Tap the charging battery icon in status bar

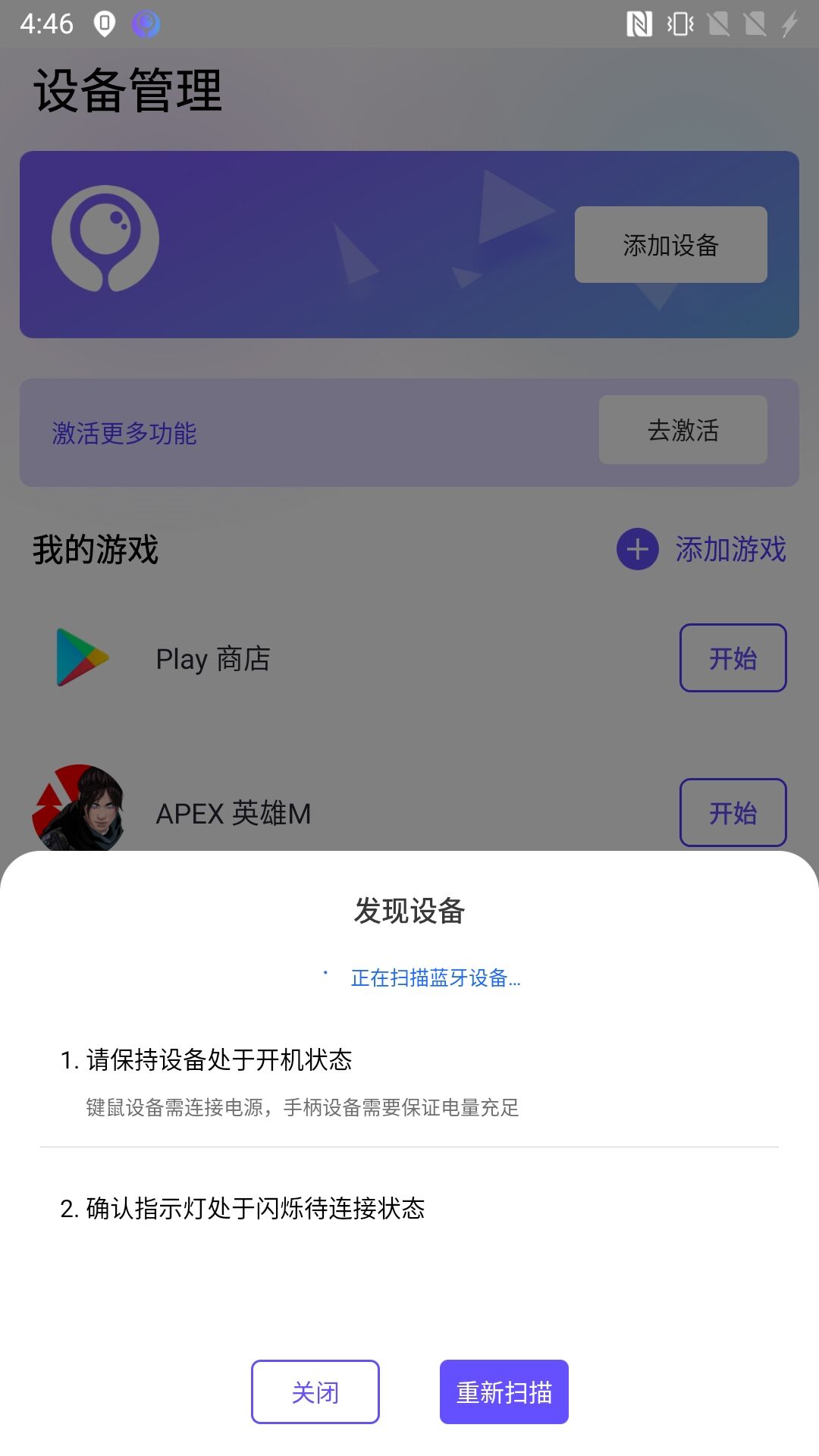click(x=786, y=24)
